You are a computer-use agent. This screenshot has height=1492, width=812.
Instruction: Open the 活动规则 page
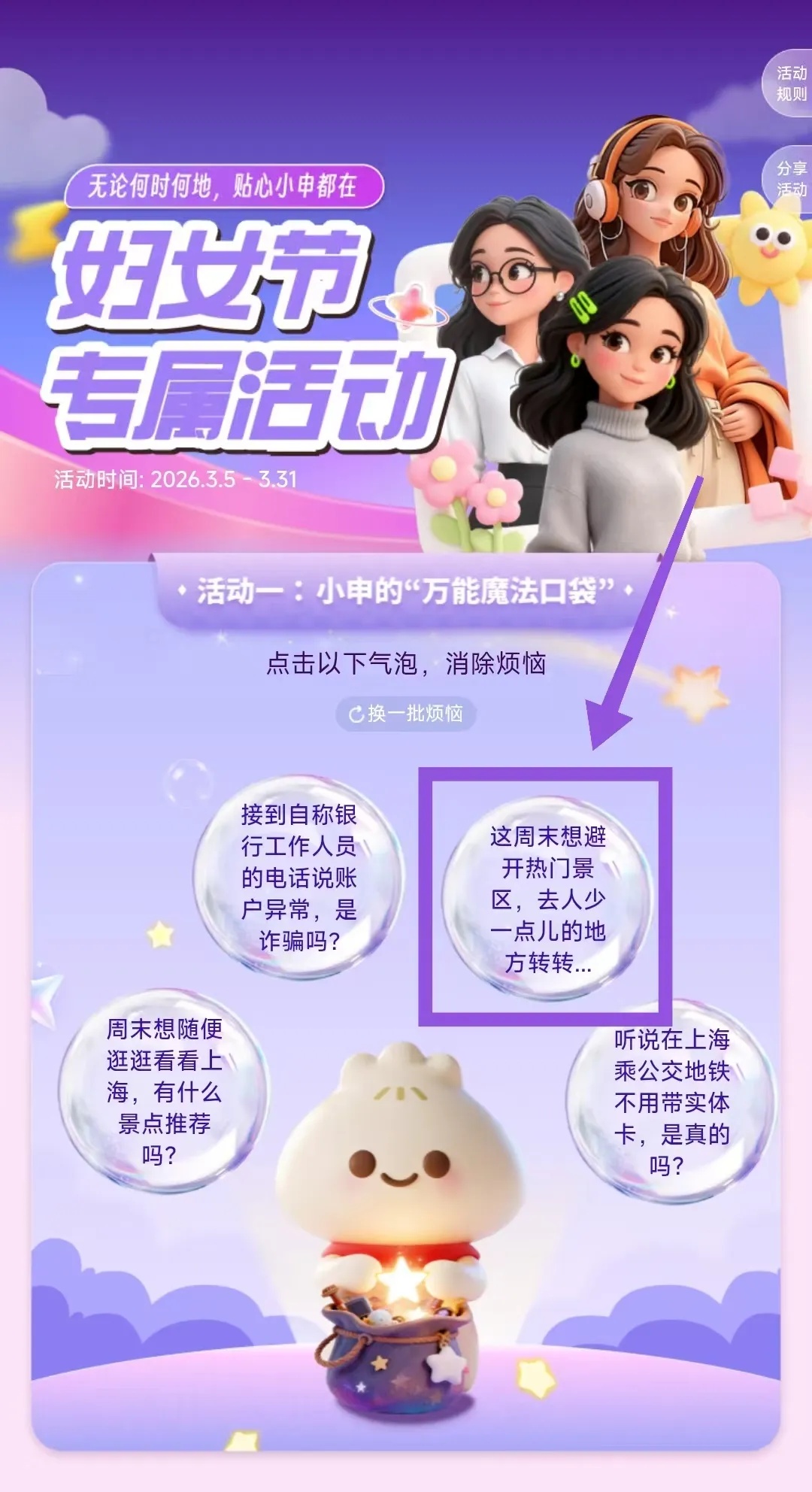tap(789, 83)
